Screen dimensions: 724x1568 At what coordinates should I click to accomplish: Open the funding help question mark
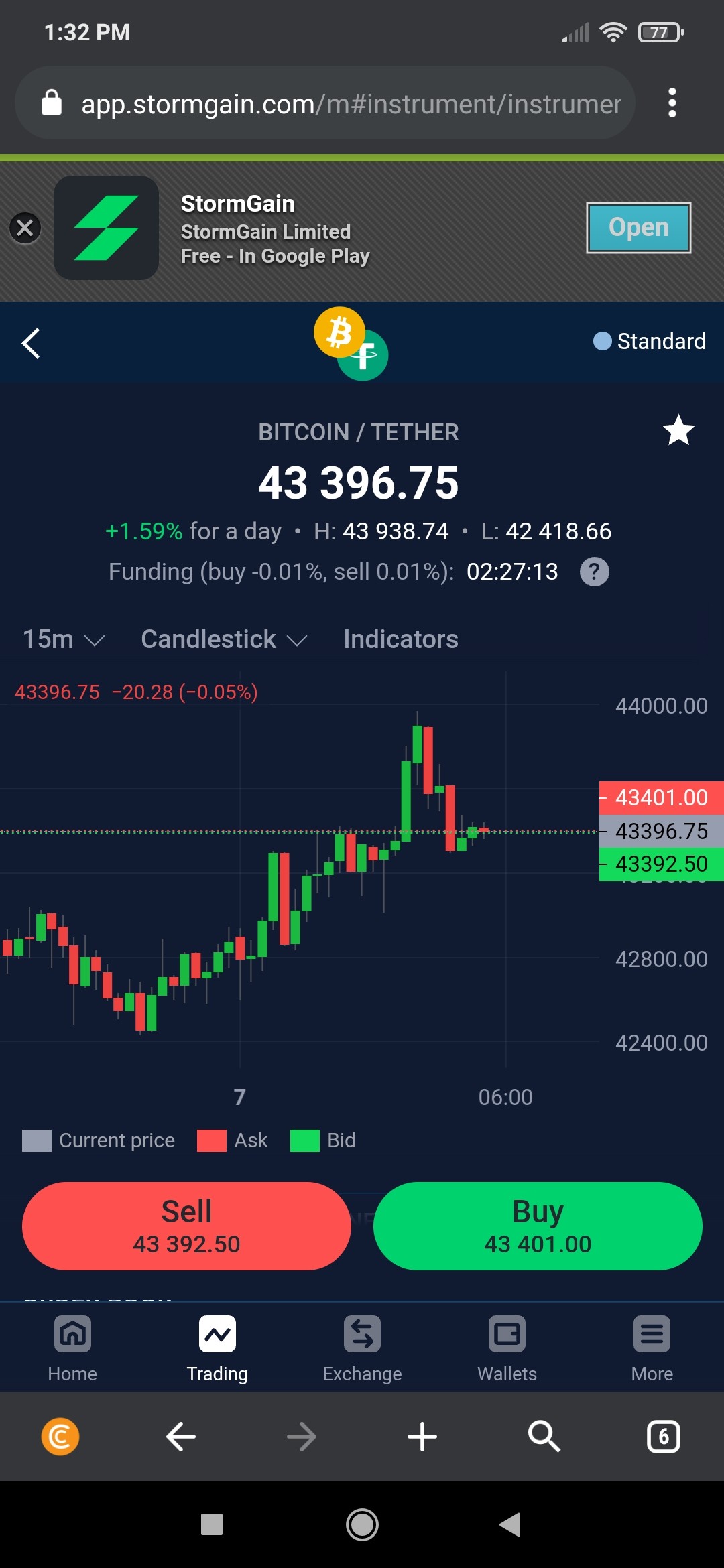tap(594, 572)
